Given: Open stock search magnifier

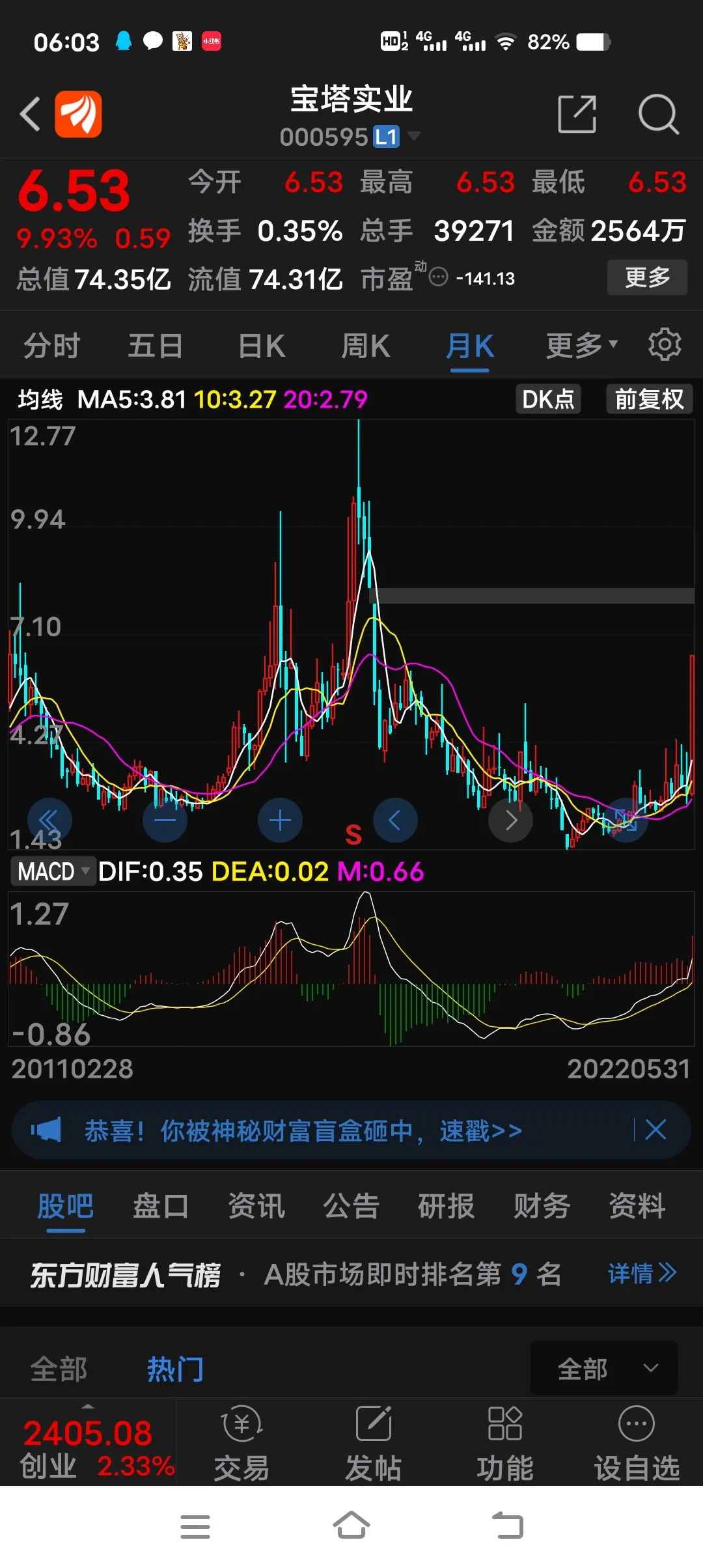Looking at the screenshot, I should click(x=658, y=114).
